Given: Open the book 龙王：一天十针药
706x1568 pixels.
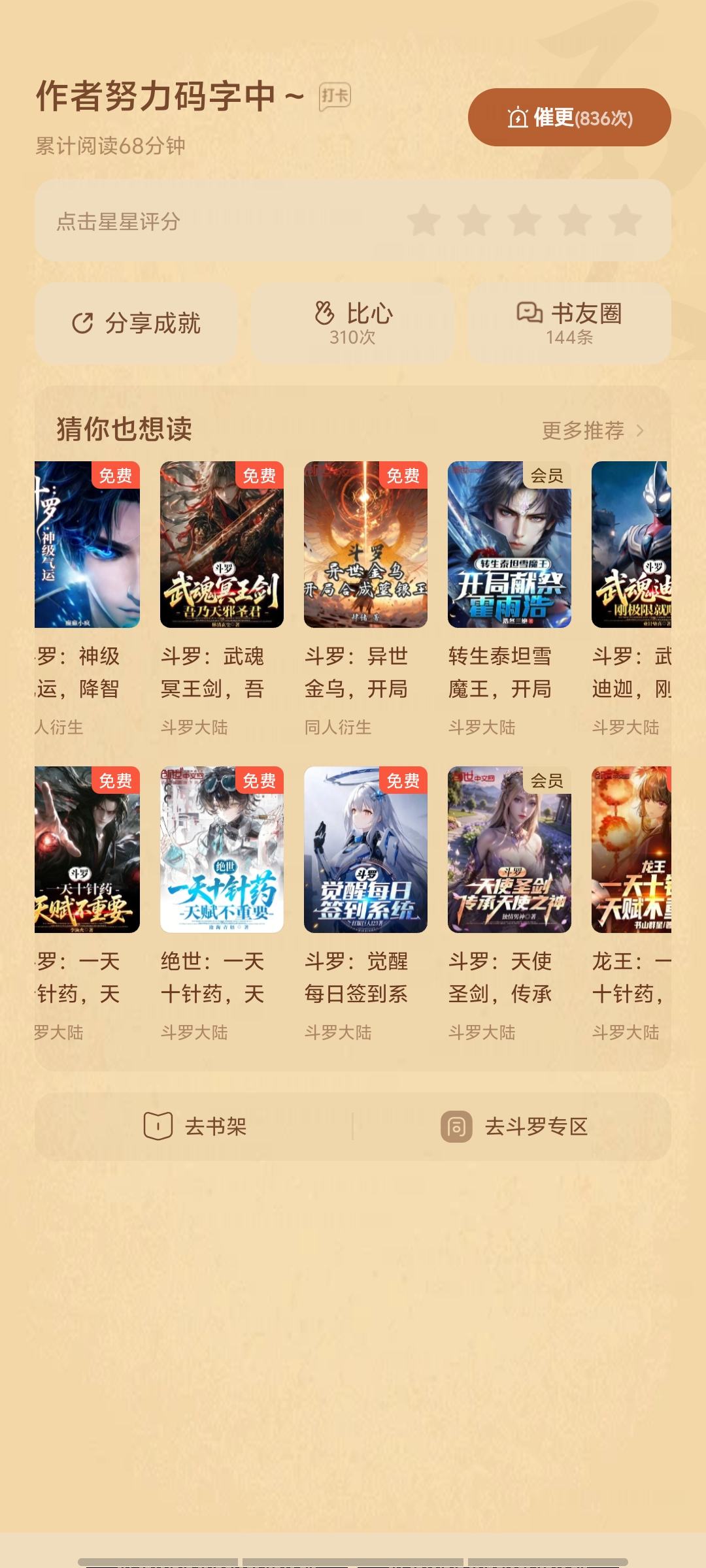Looking at the screenshot, I should pyautogui.click(x=631, y=849).
